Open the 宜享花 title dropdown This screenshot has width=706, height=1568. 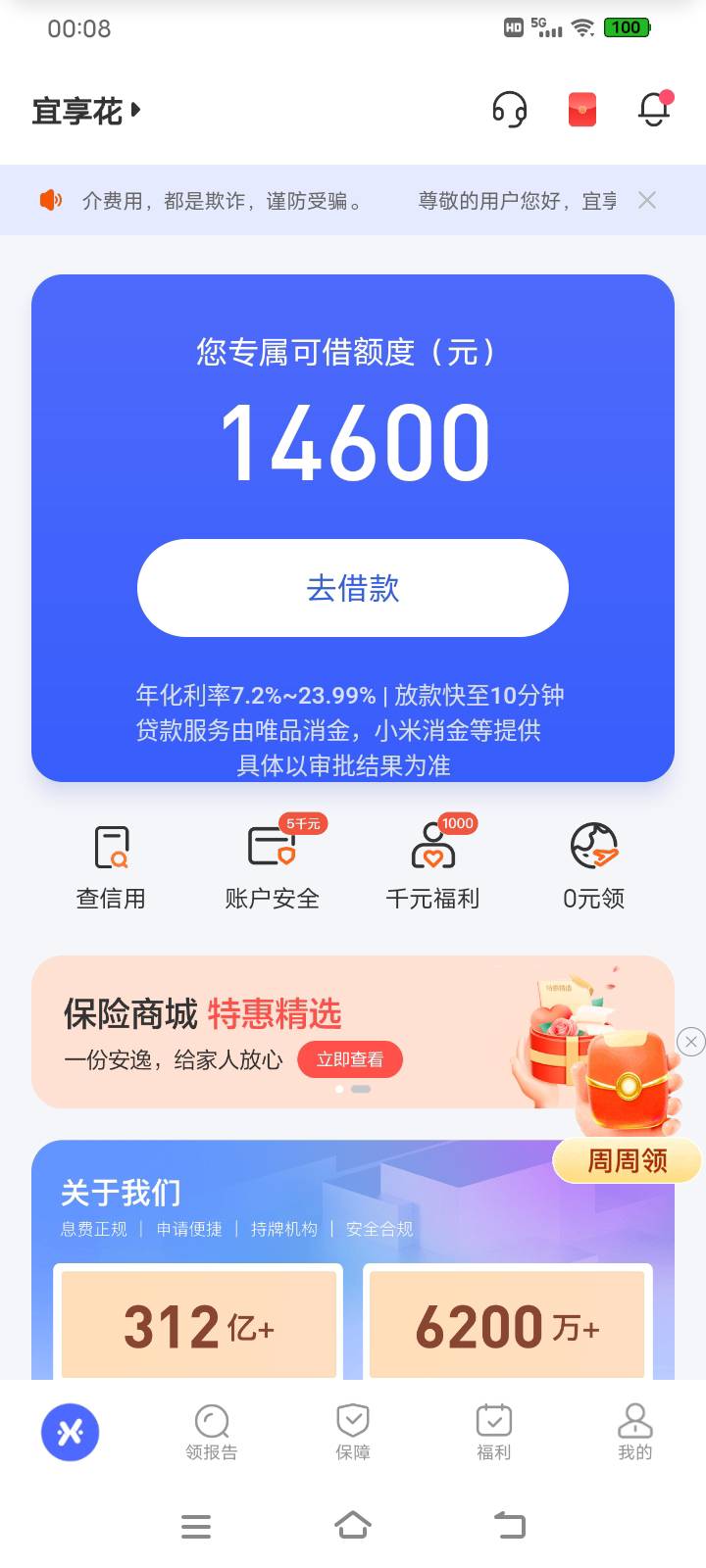[x=86, y=111]
